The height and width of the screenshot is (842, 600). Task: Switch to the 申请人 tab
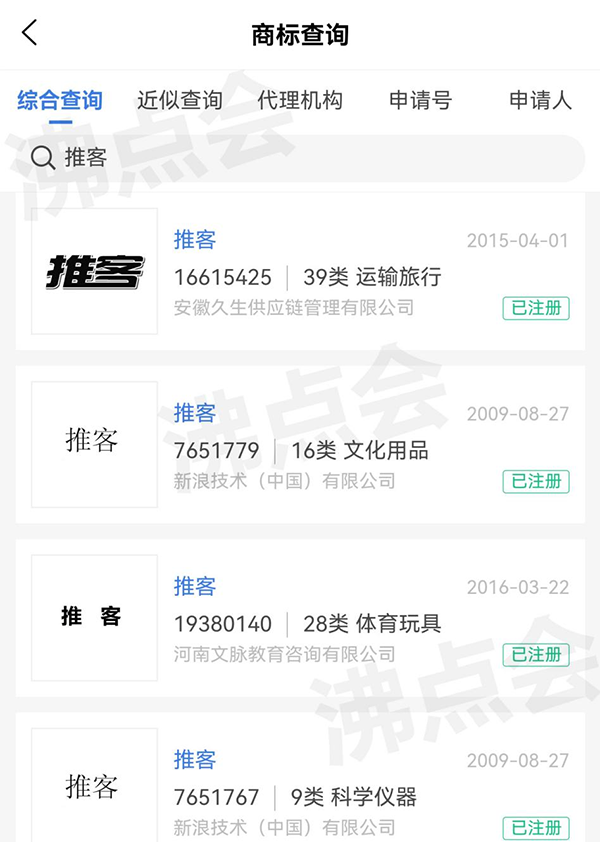tap(540, 100)
